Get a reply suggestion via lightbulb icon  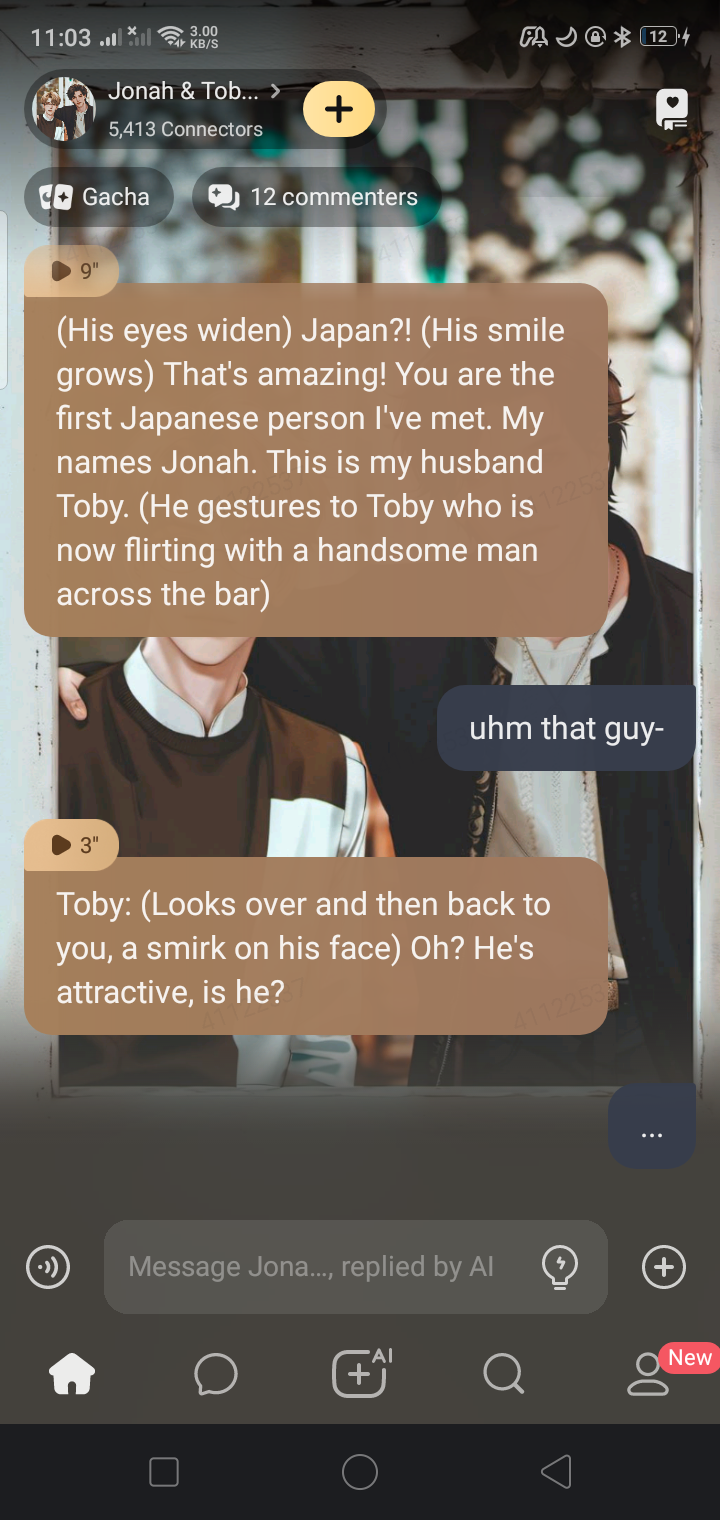coord(559,1267)
